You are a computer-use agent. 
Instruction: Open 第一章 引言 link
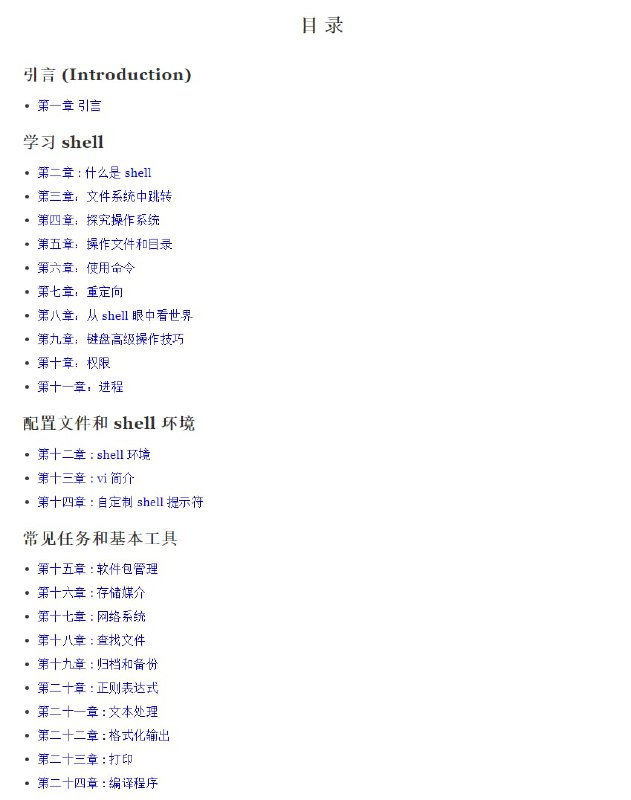[69, 105]
